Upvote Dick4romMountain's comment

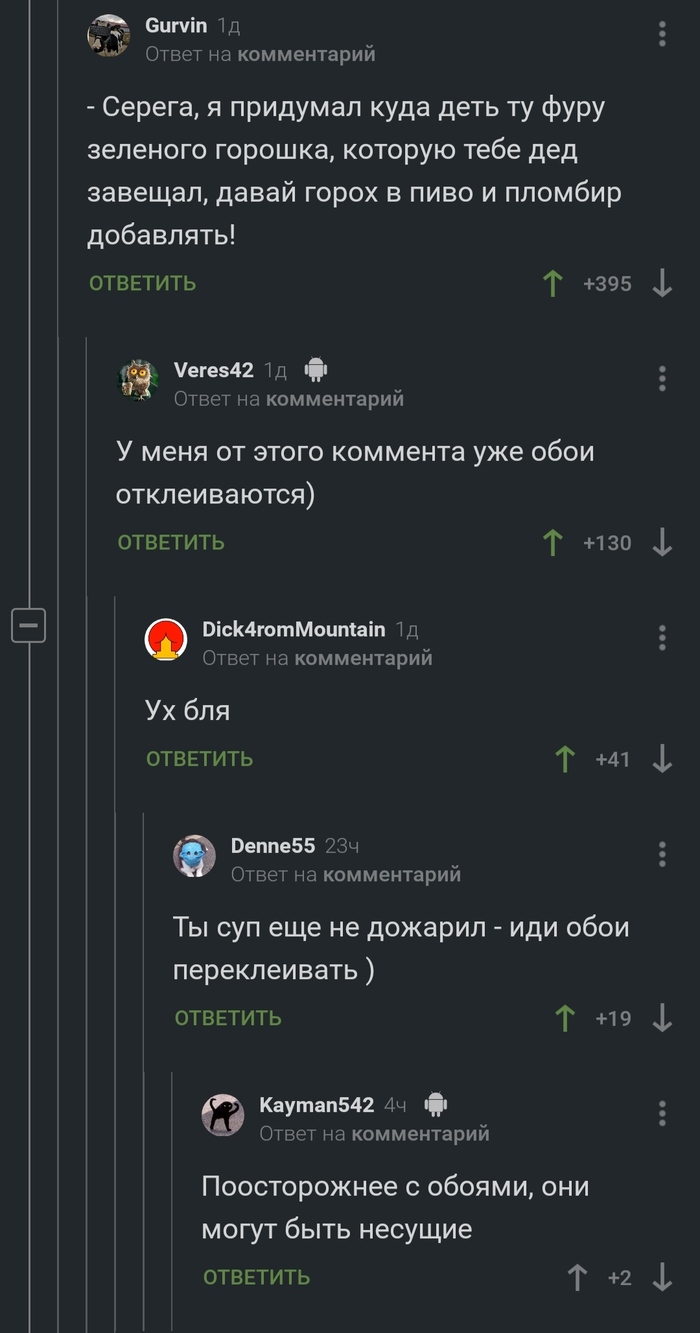pos(565,759)
